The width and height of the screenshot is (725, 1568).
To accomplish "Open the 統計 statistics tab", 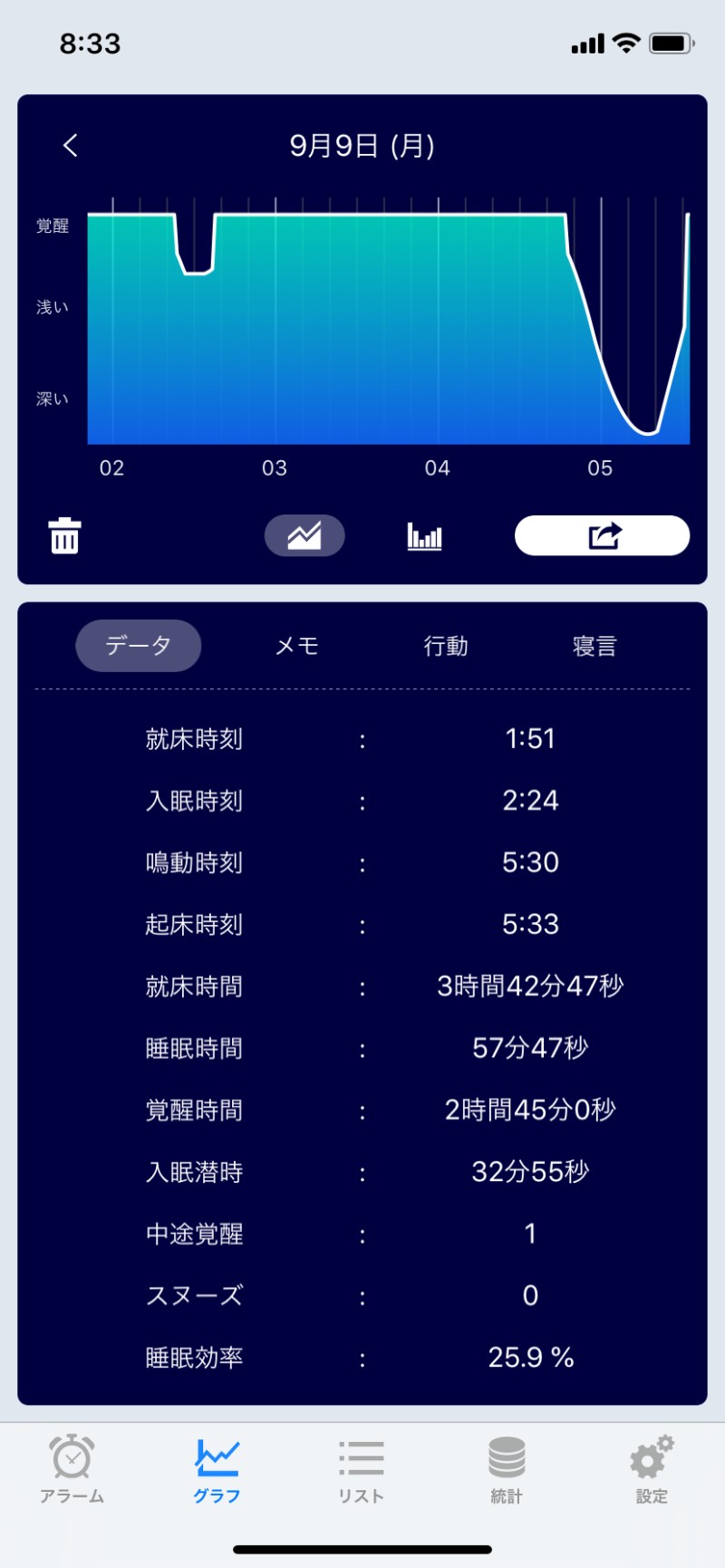I will point(507,1469).
